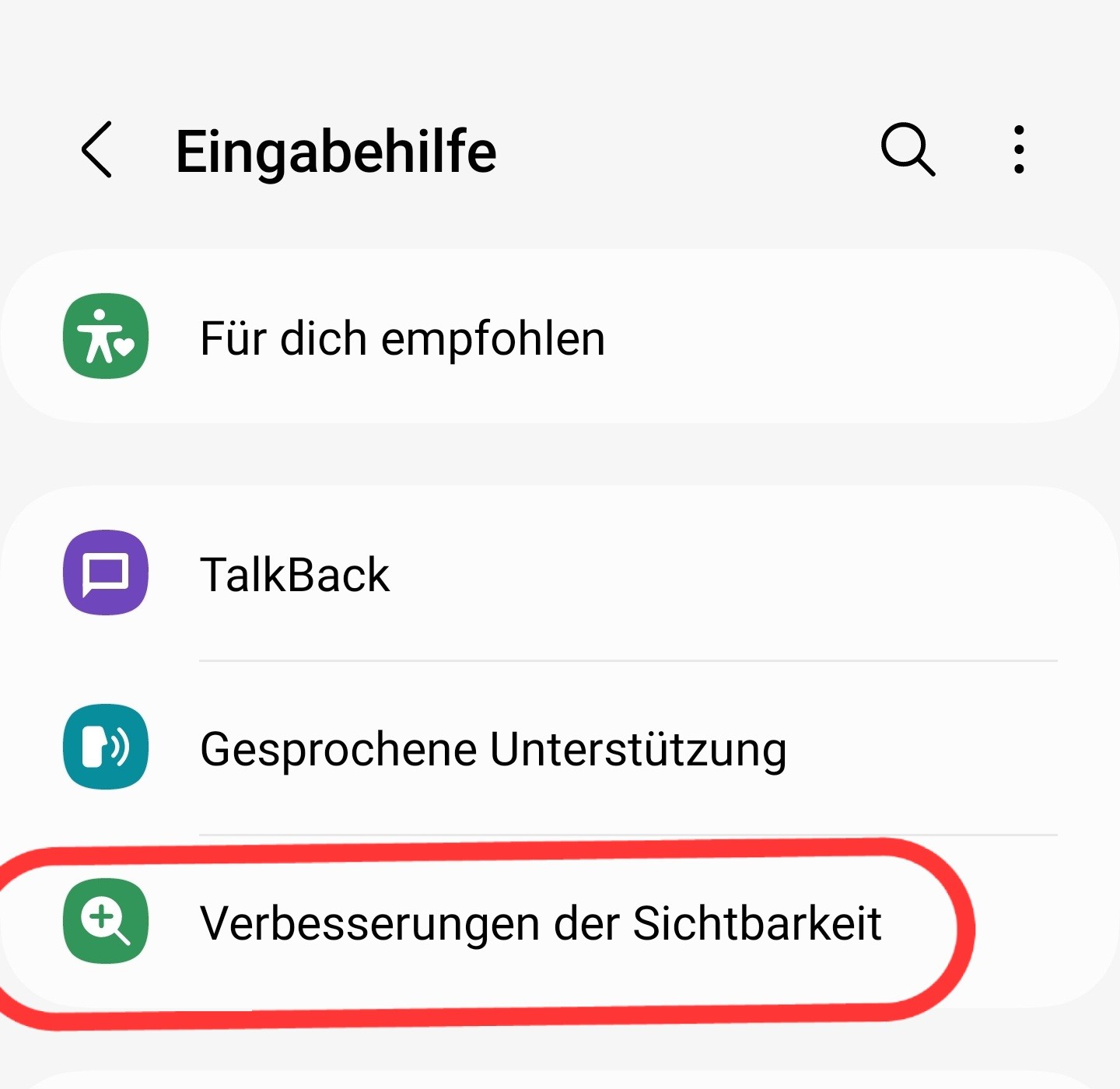Open search in Eingabehilfe settings
1120x1089 pixels.
907,149
